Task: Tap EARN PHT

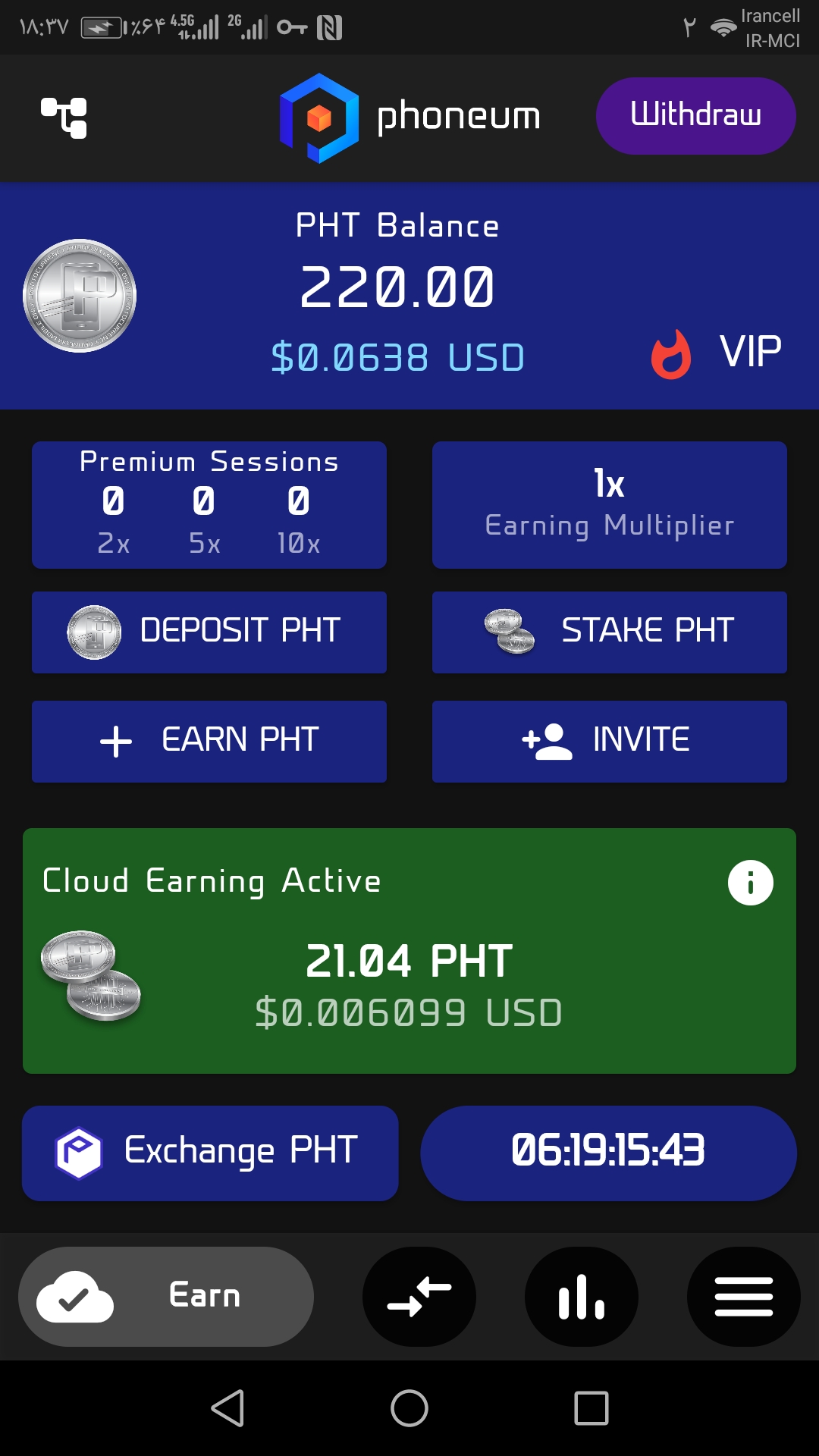Action: click(x=209, y=741)
